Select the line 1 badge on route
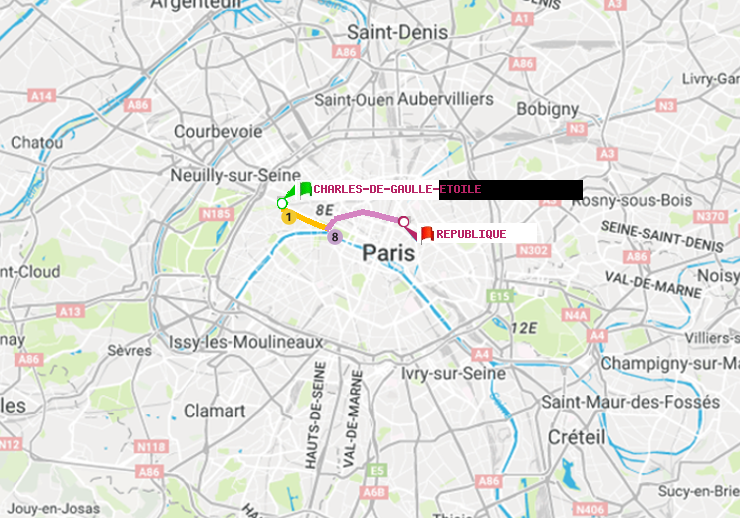Viewport: 740px width, 518px height. [x=288, y=217]
